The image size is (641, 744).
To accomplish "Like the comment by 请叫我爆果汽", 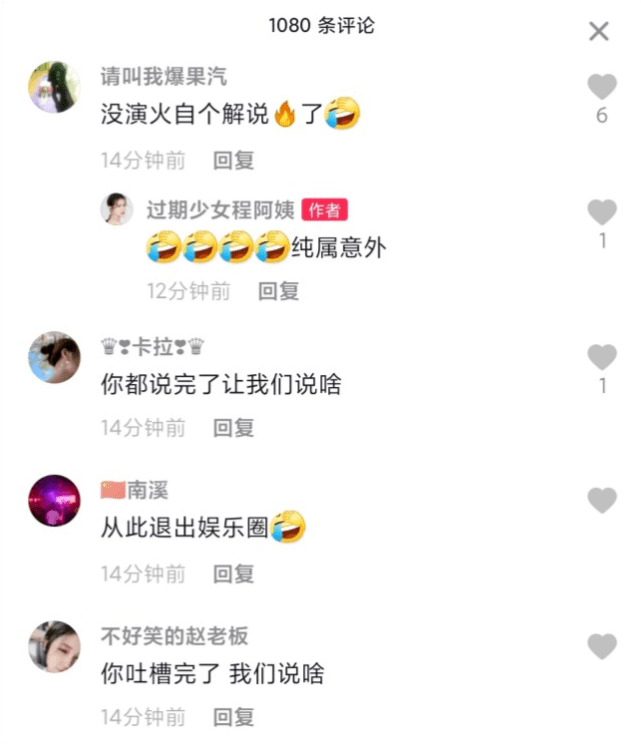I will pyautogui.click(x=601, y=87).
